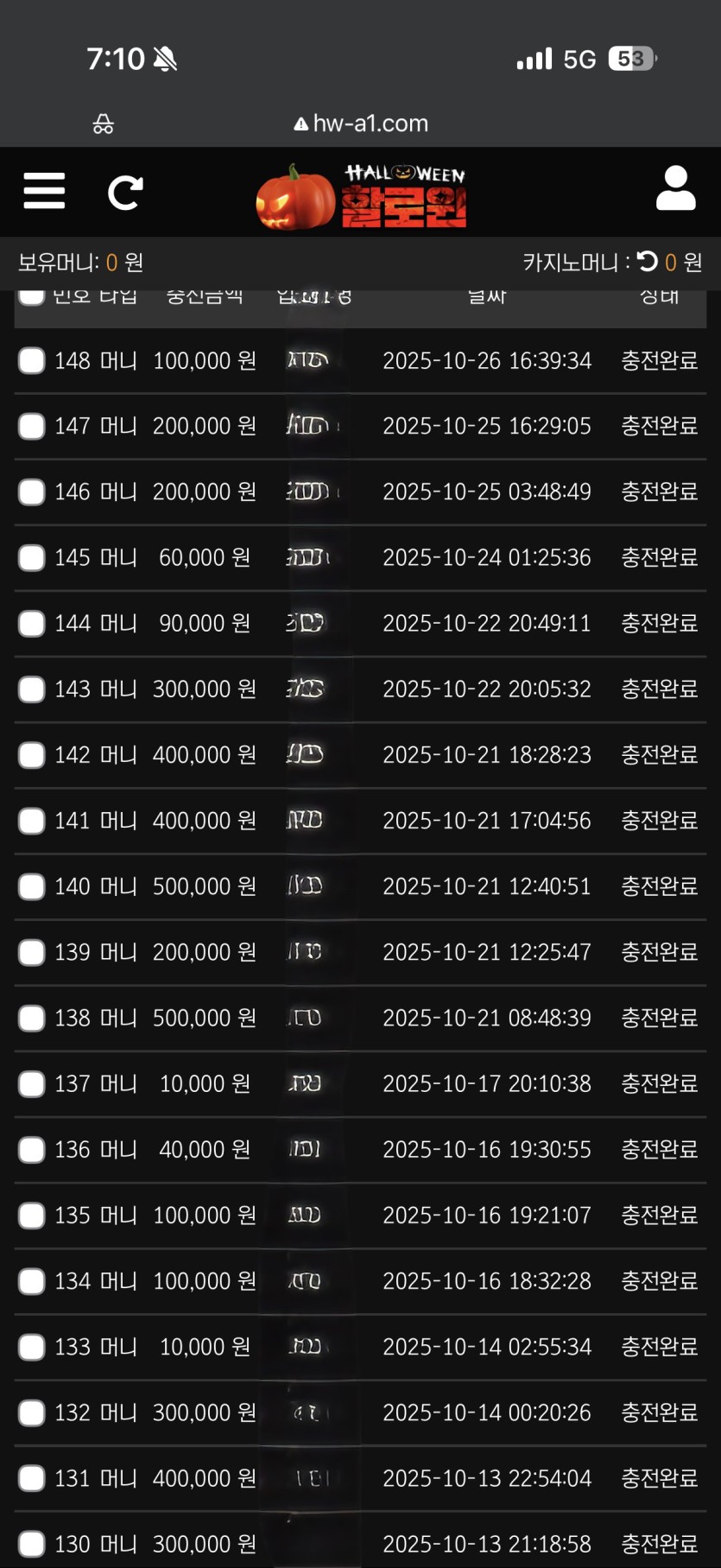721x1568 pixels.
Task: Select entry 135 checkbox
Action: [x=32, y=1216]
